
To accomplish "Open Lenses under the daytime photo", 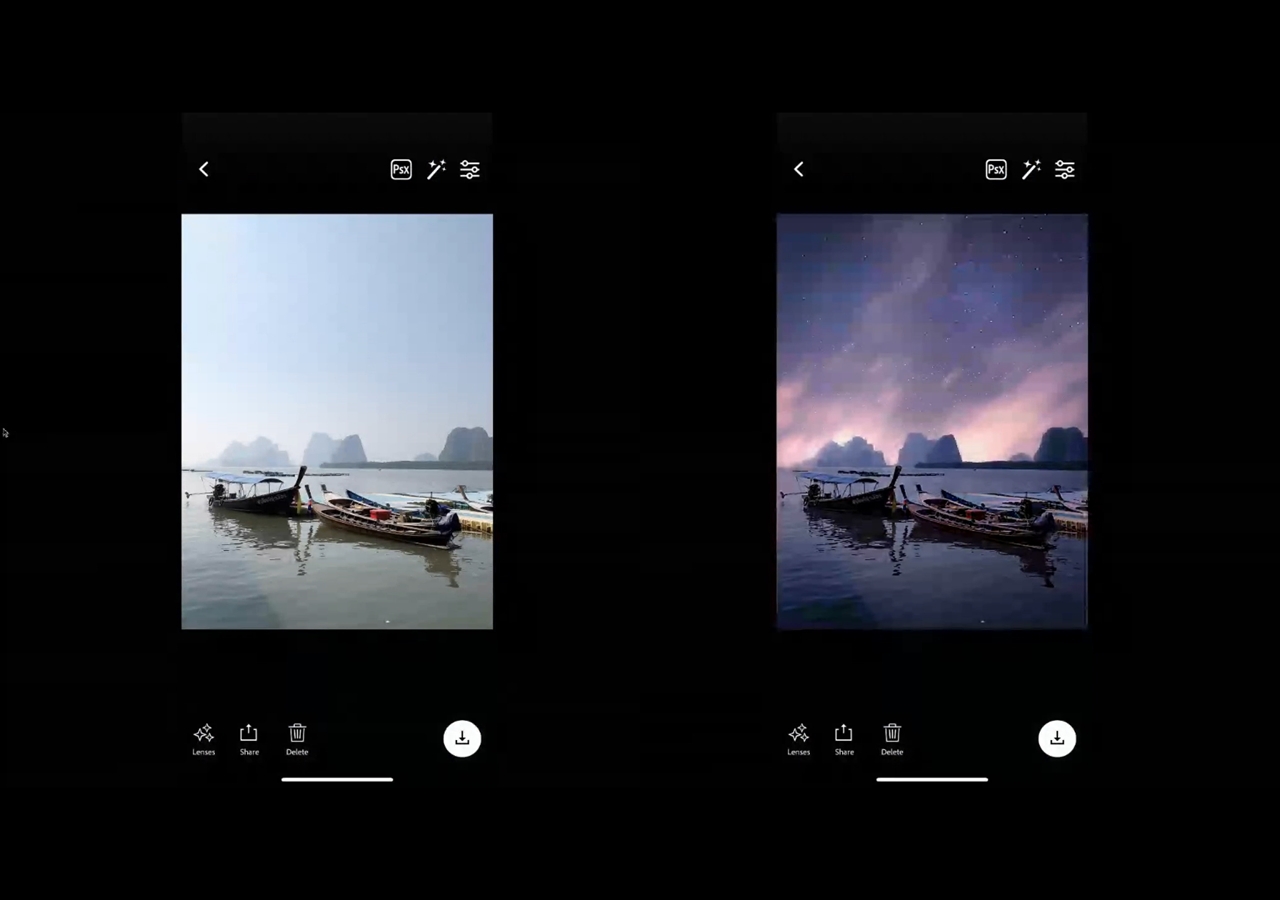I will (203, 739).
